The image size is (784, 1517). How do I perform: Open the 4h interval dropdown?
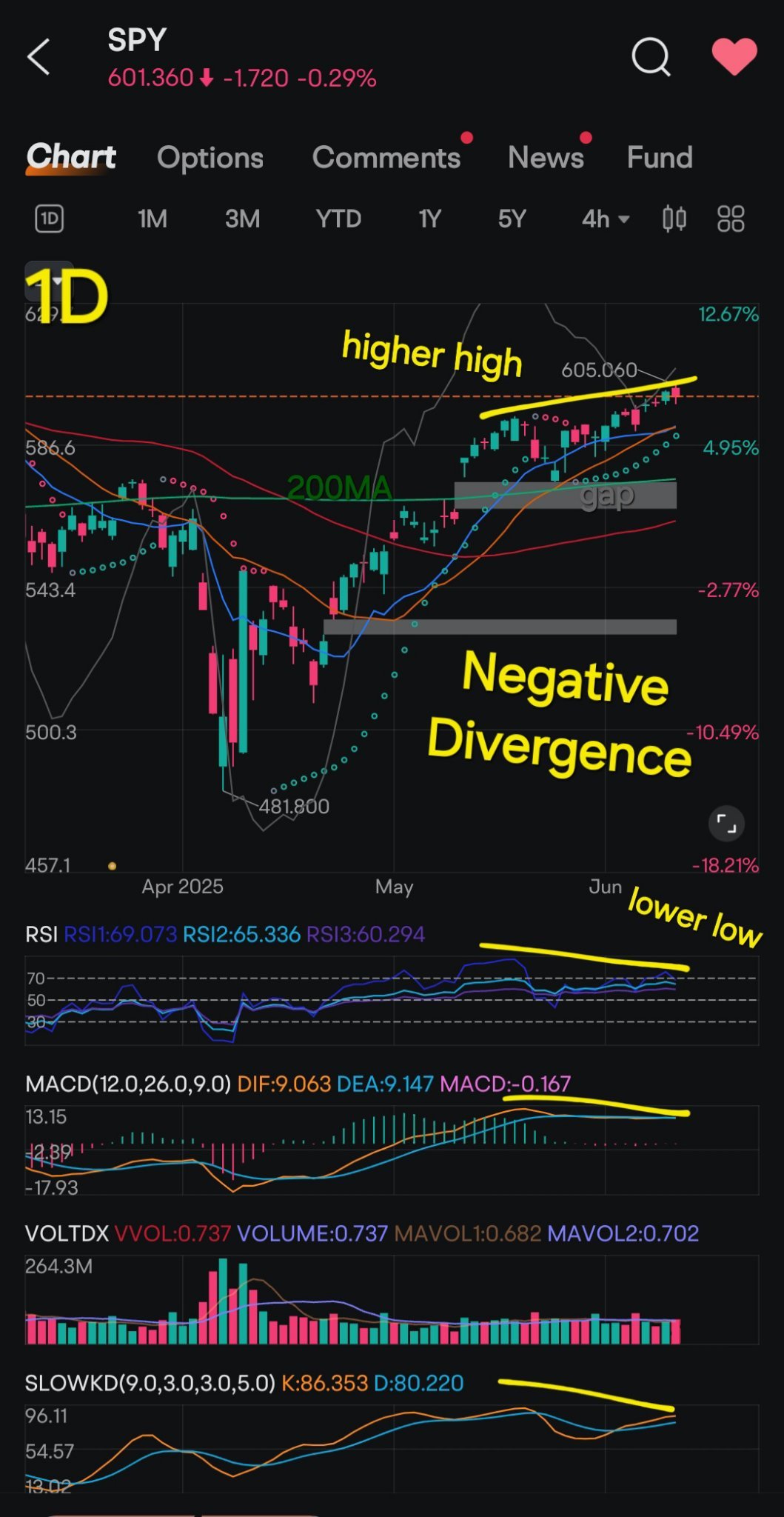point(605,219)
